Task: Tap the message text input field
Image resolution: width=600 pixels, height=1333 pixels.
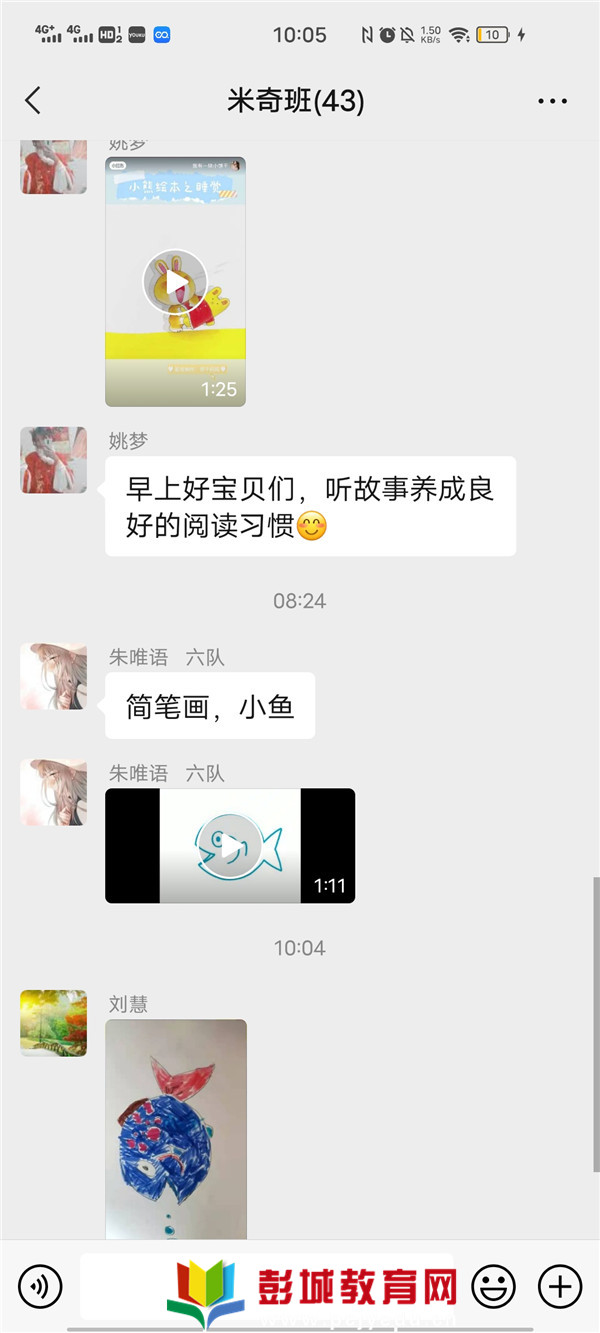Action: point(266,1284)
